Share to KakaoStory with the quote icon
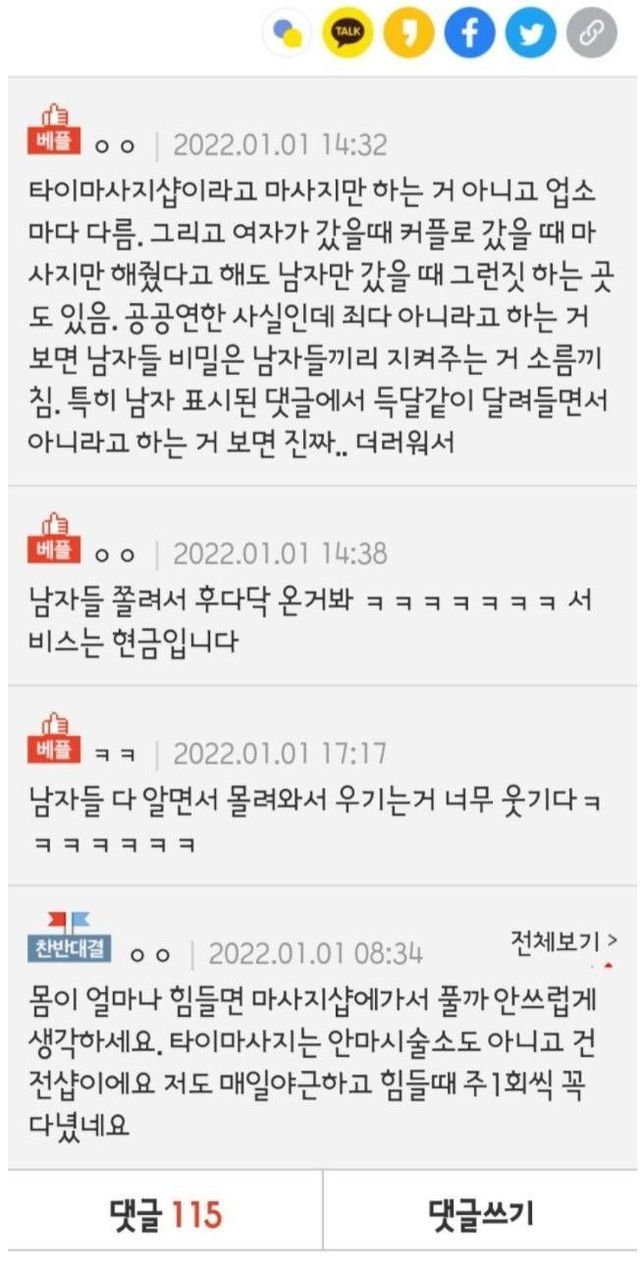Viewport: 640px width, 1264px height. (x=409, y=36)
